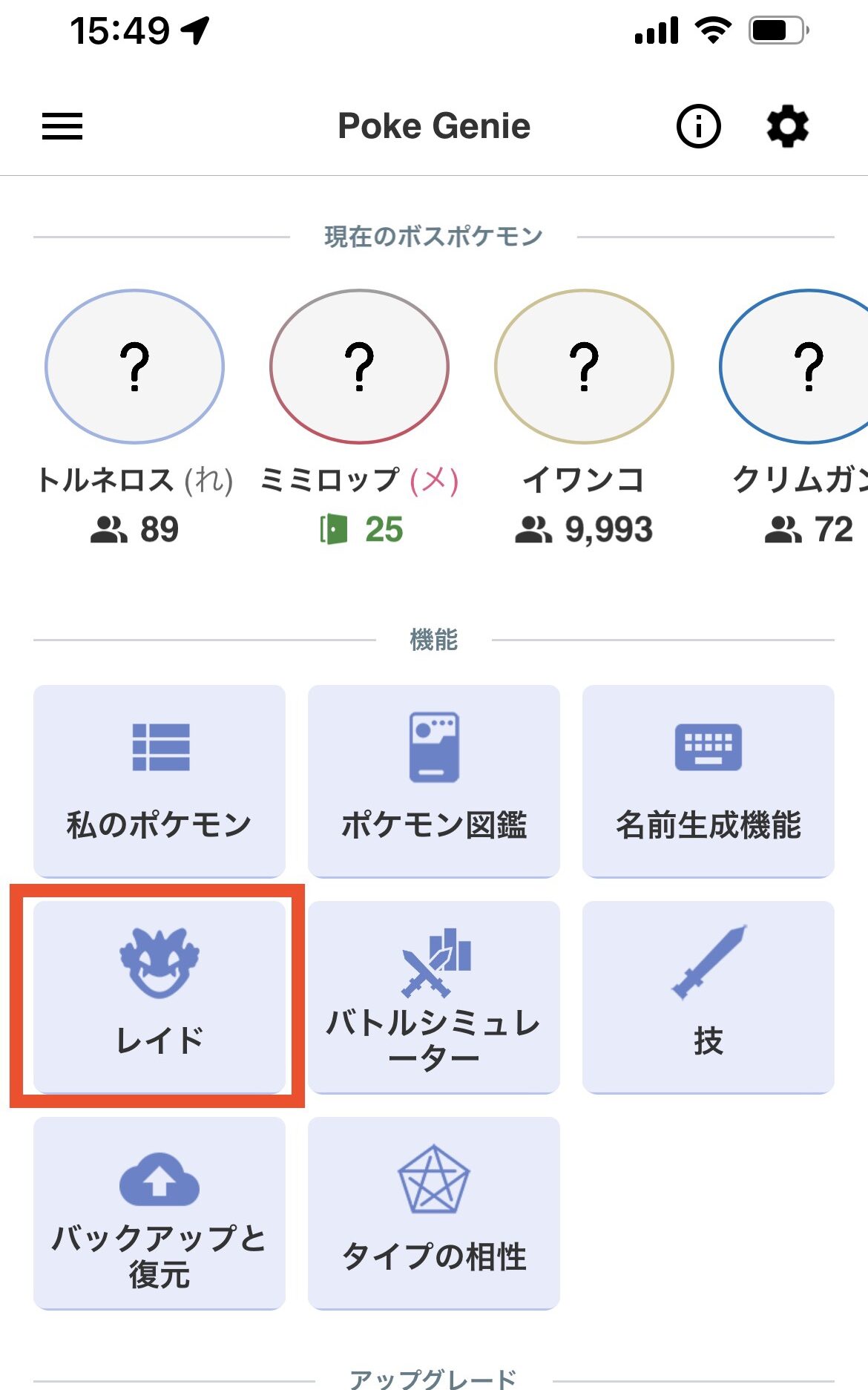Open the hamburger menu drawer
The width and height of the screenshot is (868, 1390).
point(62,126)
